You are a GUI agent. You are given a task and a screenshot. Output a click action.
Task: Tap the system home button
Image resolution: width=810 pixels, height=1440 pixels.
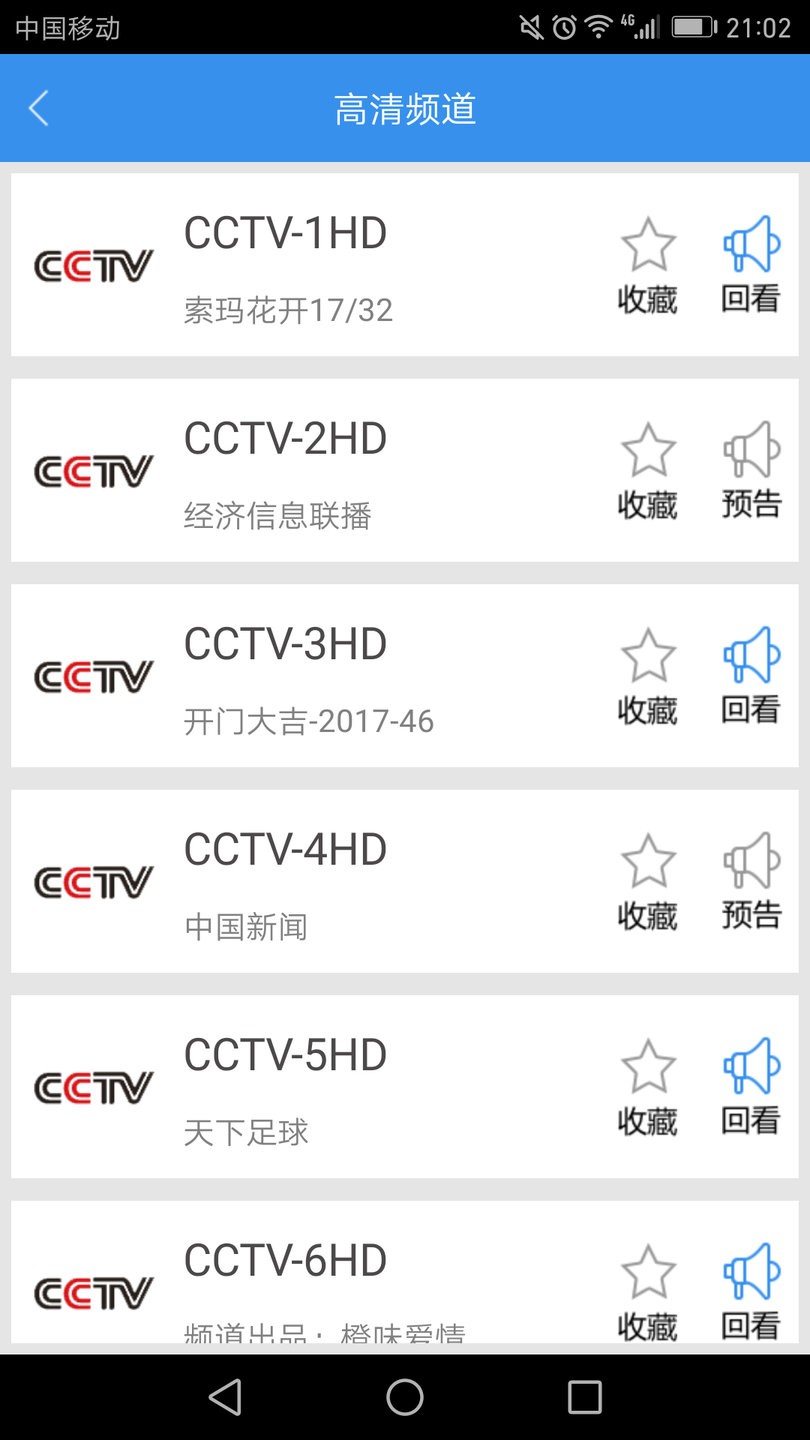click(x=405, y=1397)
